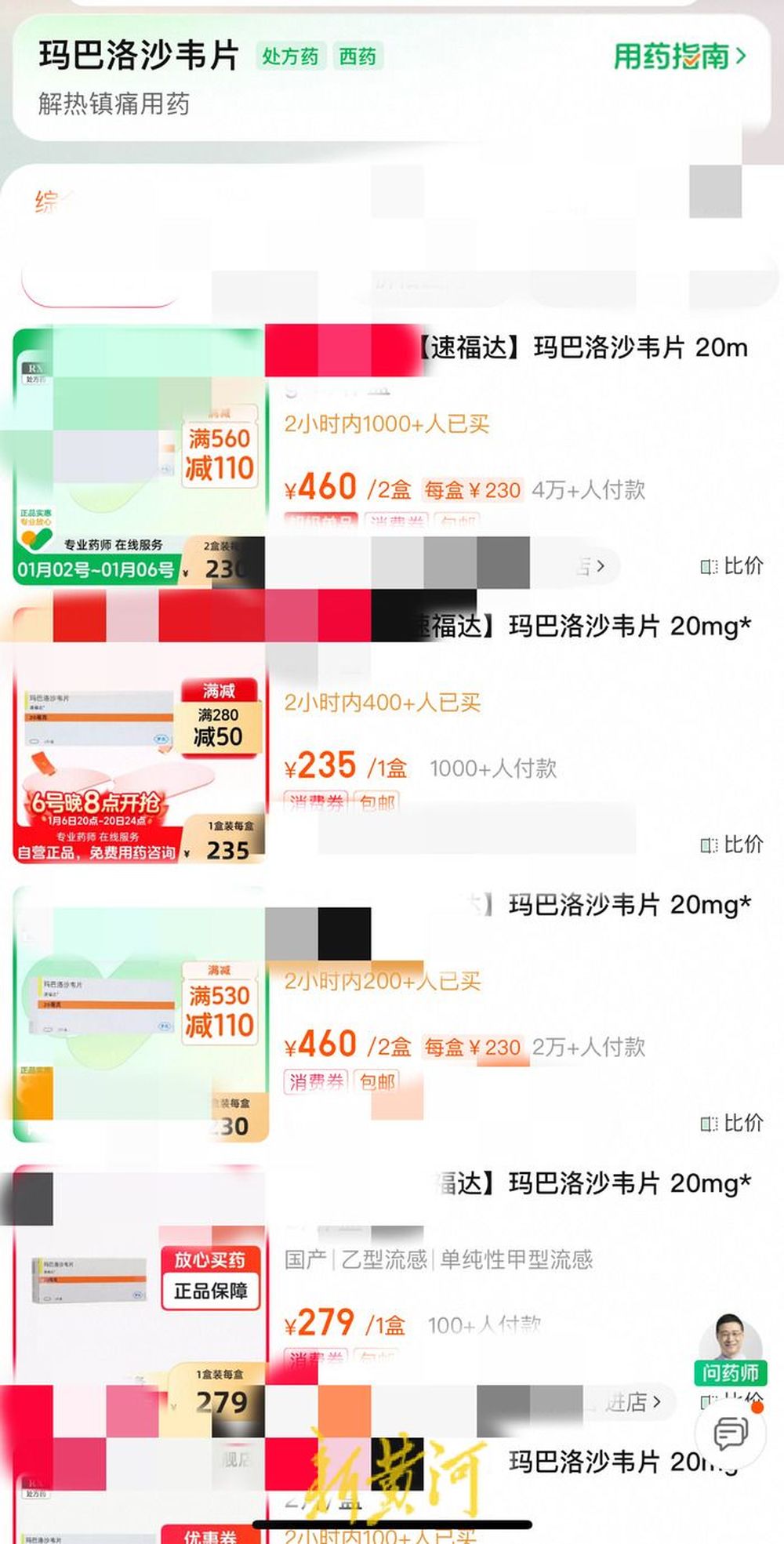Compare prices for the ¥235 listing
784x1544 pixels.
tap(731, 845)
